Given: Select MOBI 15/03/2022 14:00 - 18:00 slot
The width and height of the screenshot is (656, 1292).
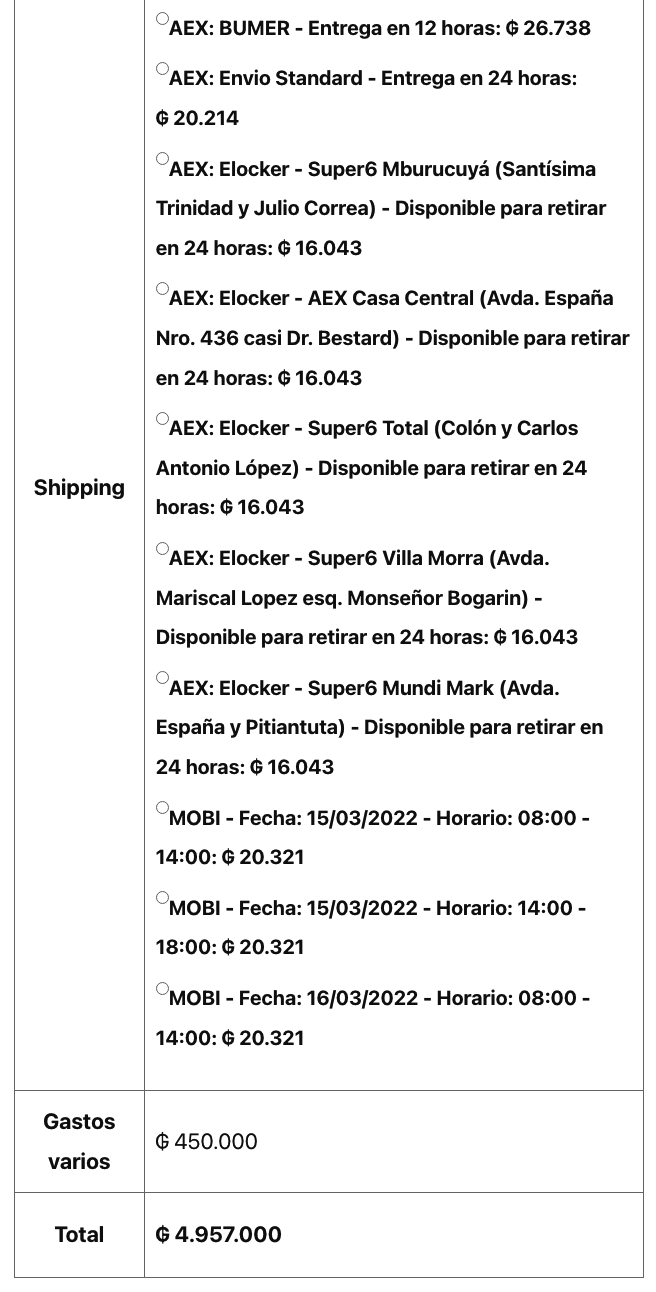Looking at the screenshot, I should pos(163,898).
